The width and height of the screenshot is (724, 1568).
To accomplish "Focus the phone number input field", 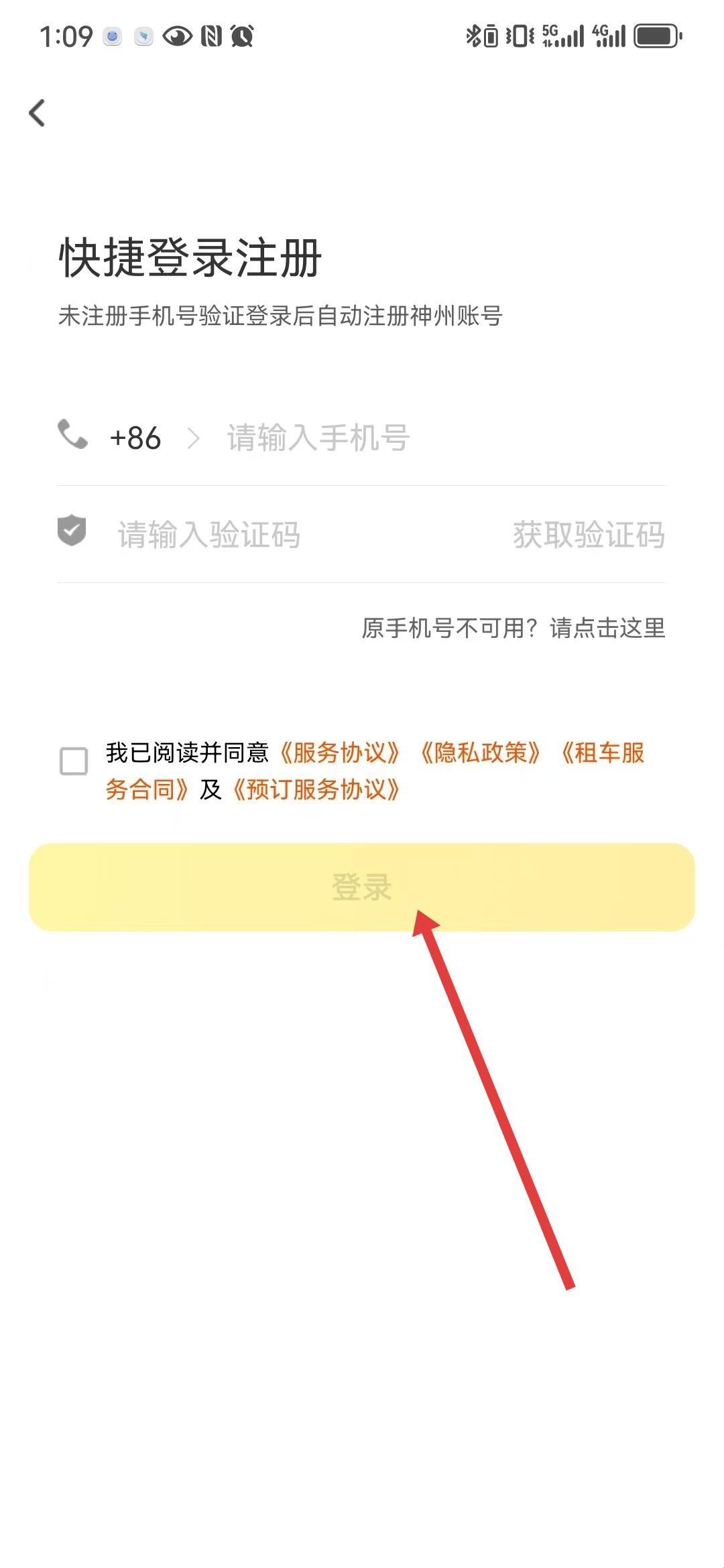I will click(429, 438).
